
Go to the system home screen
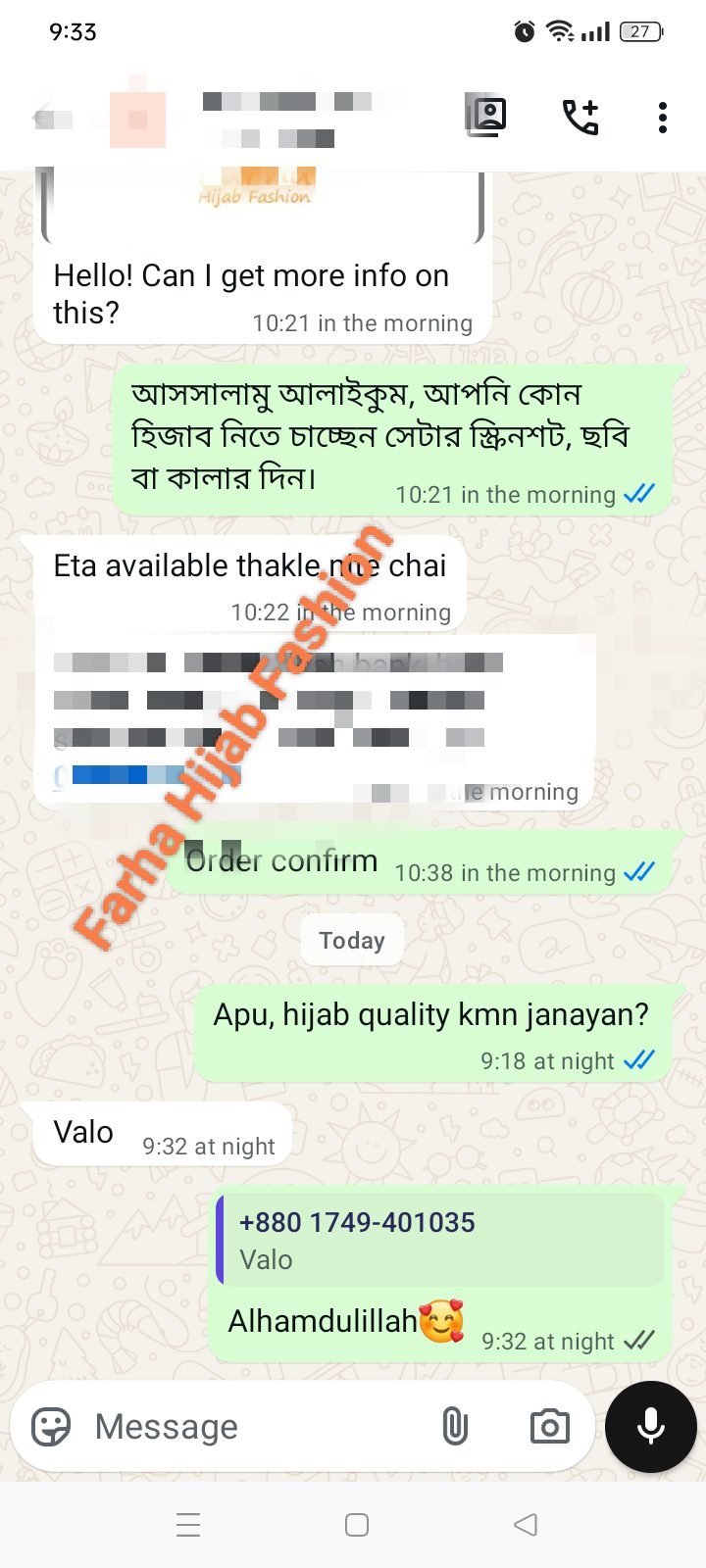tap(357, 1525)
